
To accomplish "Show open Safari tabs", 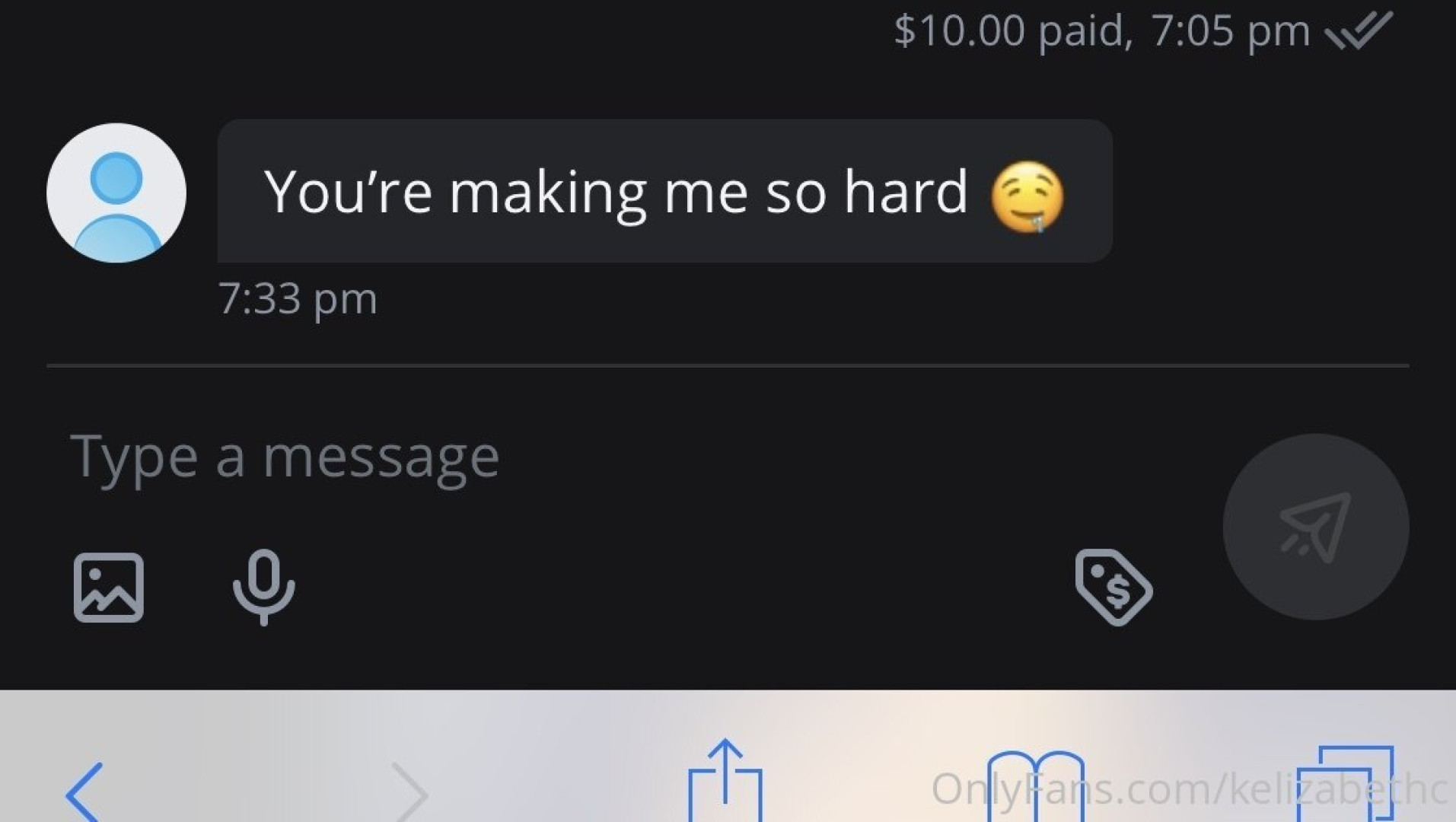I will [x=1346, y=784].
